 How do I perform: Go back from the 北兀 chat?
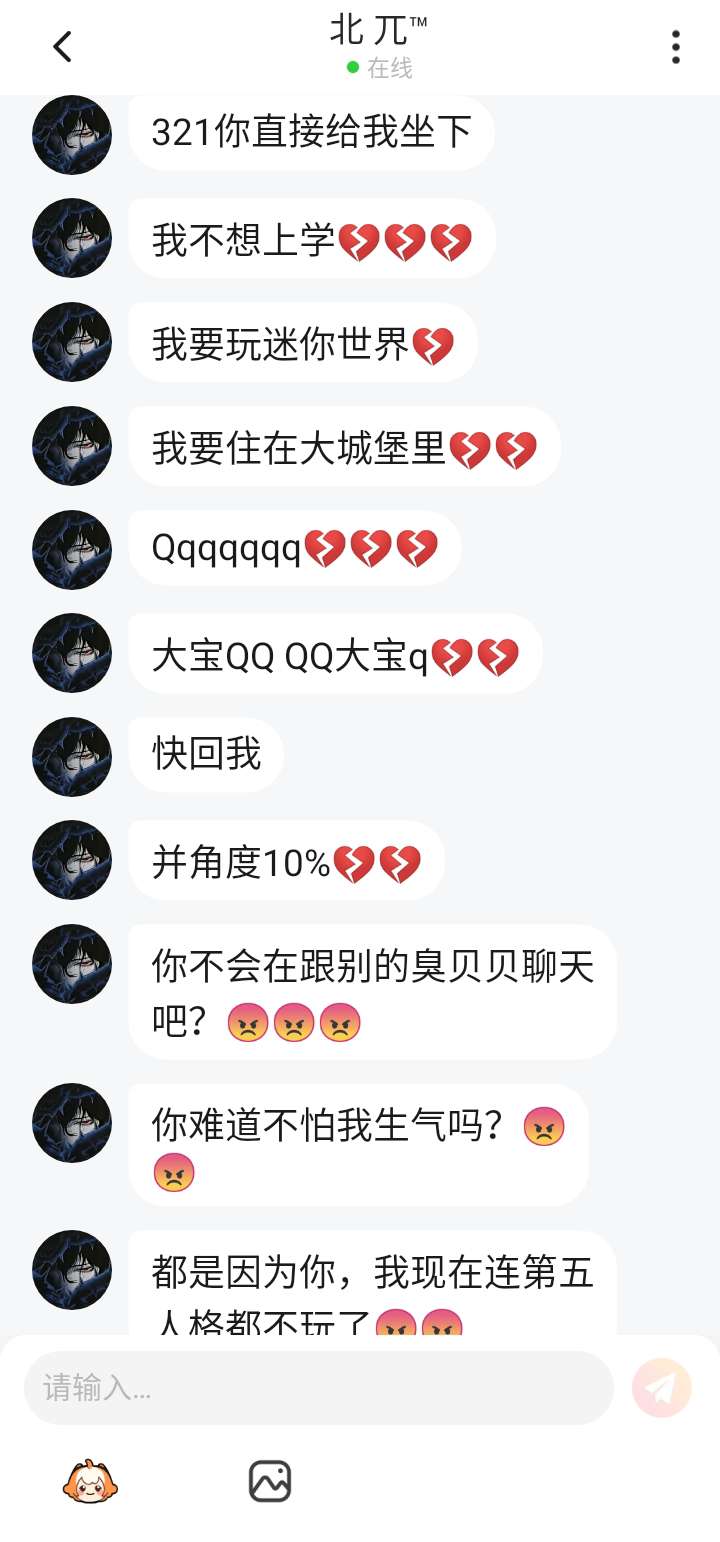pos(62,46)
